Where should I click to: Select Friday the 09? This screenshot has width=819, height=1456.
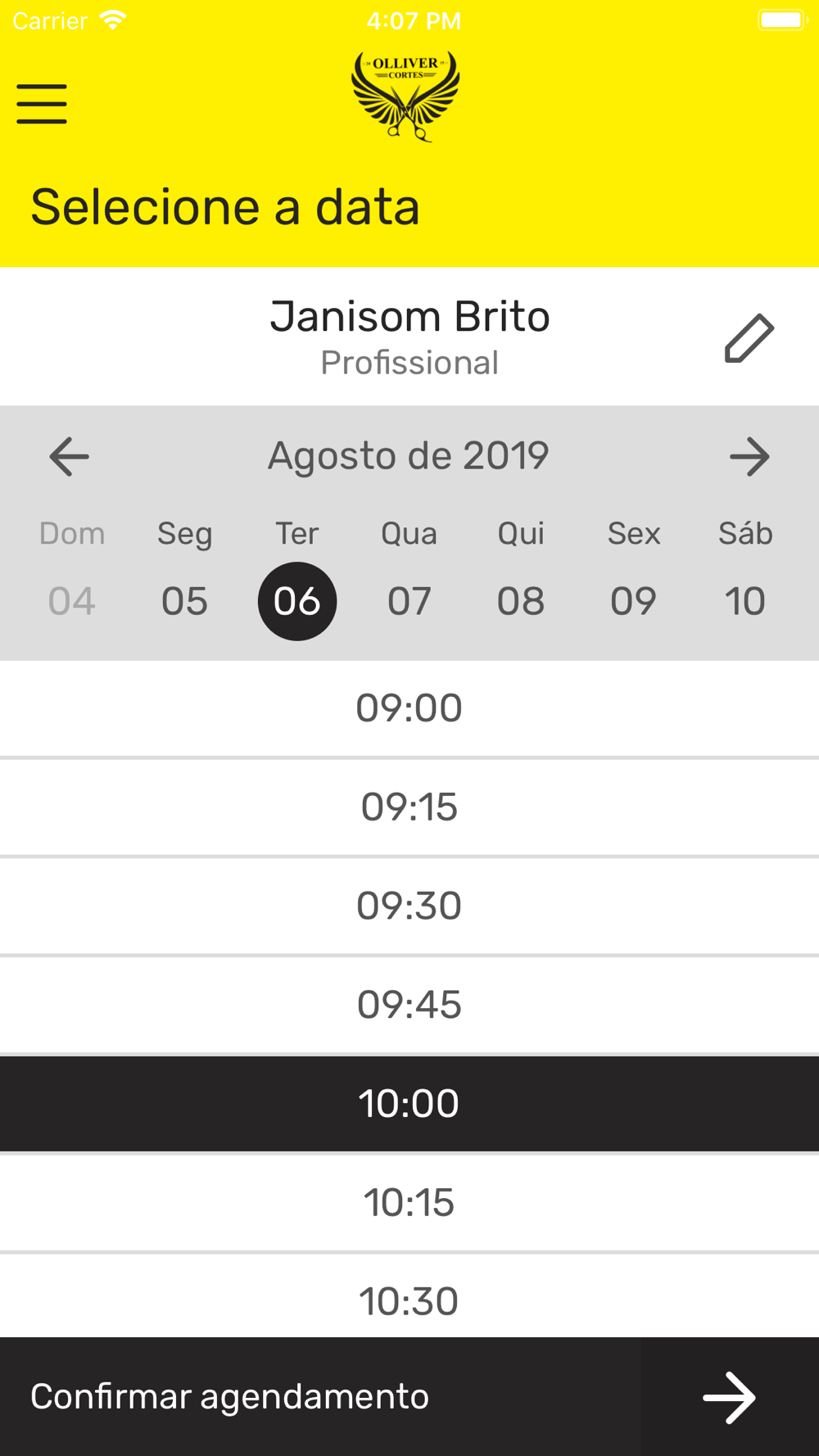click(x=633, y=601)
